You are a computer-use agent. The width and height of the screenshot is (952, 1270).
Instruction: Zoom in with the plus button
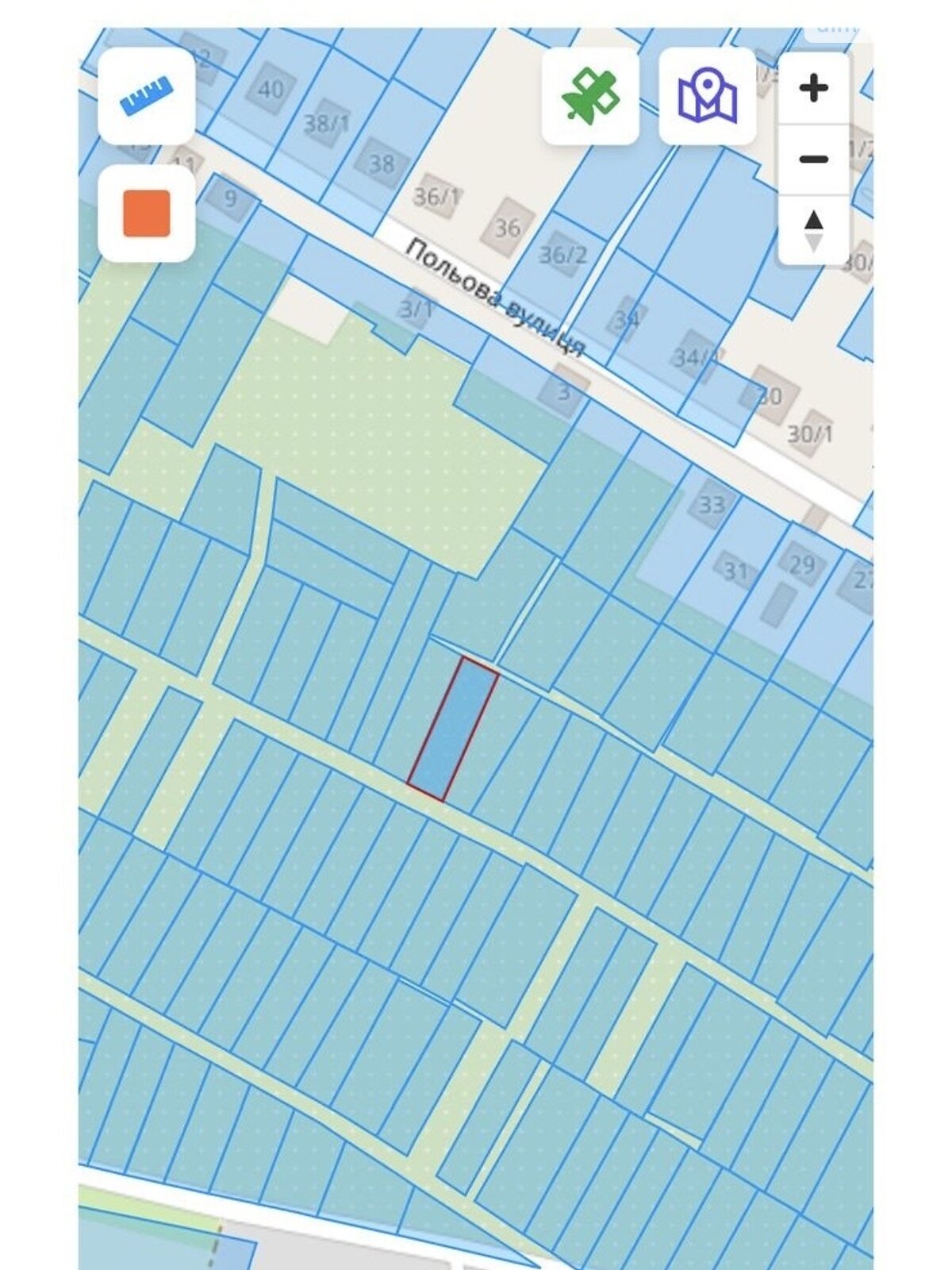813,87
